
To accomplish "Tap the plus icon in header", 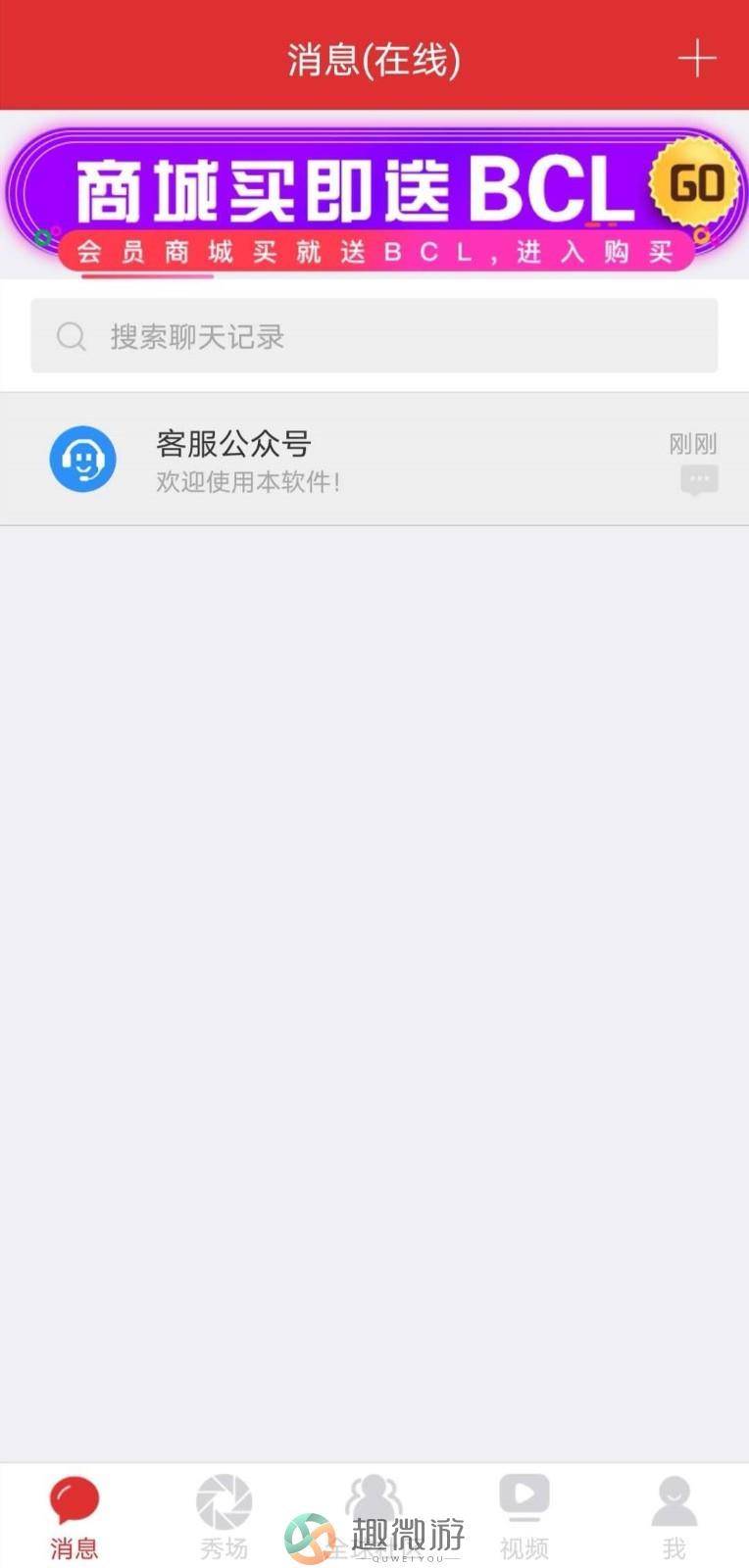I will coord(697,59).
